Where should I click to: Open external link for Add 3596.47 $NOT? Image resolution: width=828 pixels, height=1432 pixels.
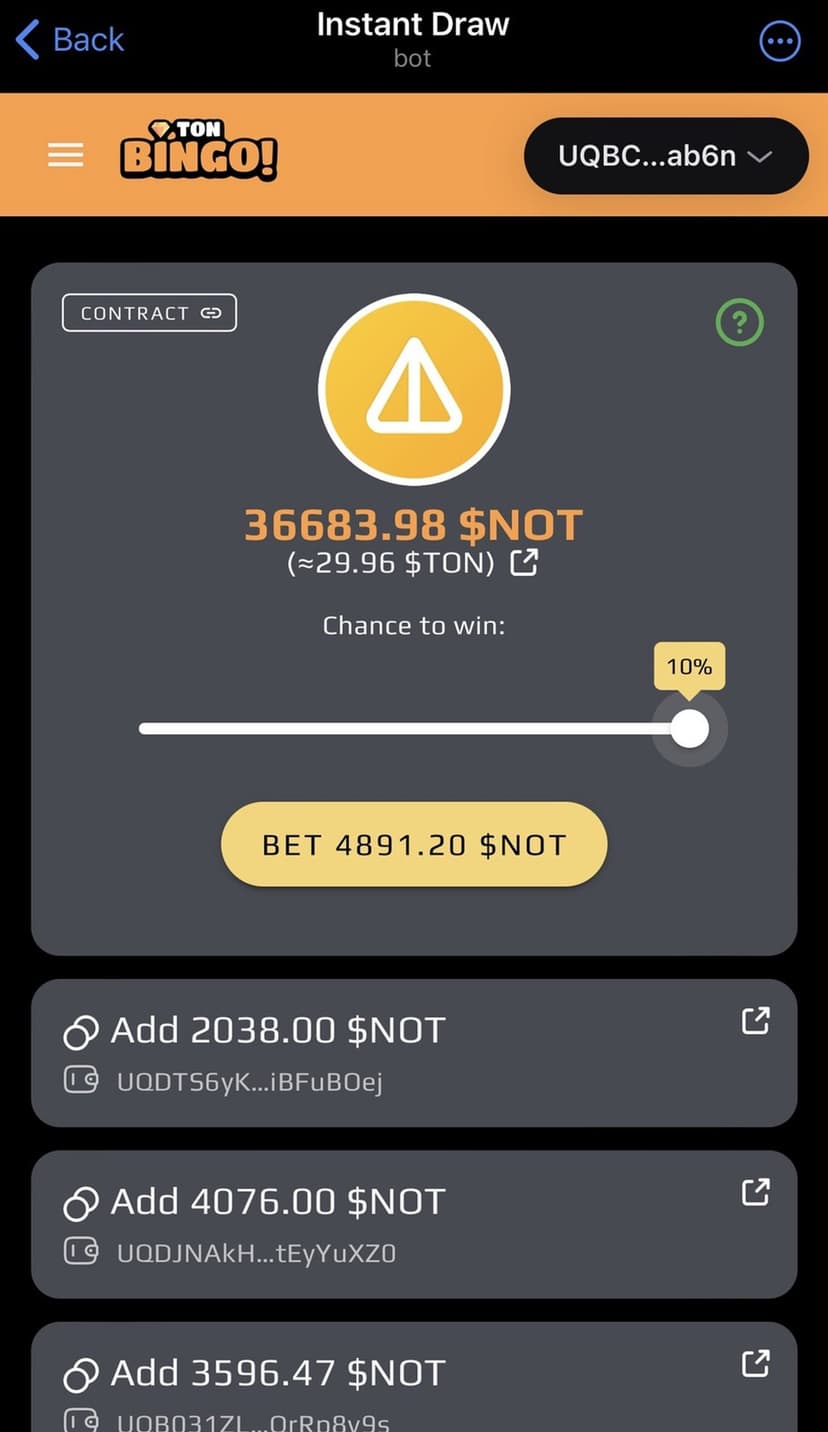[755, 1363]
